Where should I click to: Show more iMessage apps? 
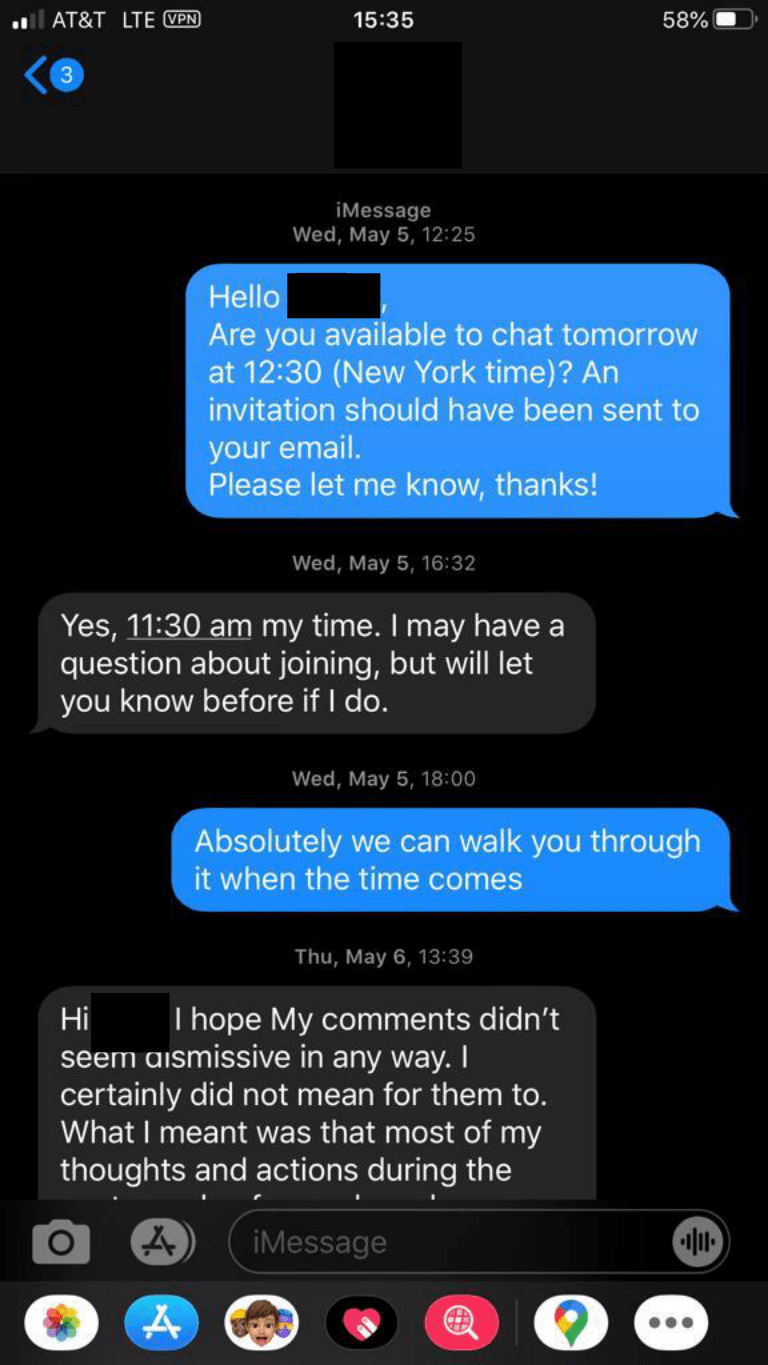[671, 1324]
